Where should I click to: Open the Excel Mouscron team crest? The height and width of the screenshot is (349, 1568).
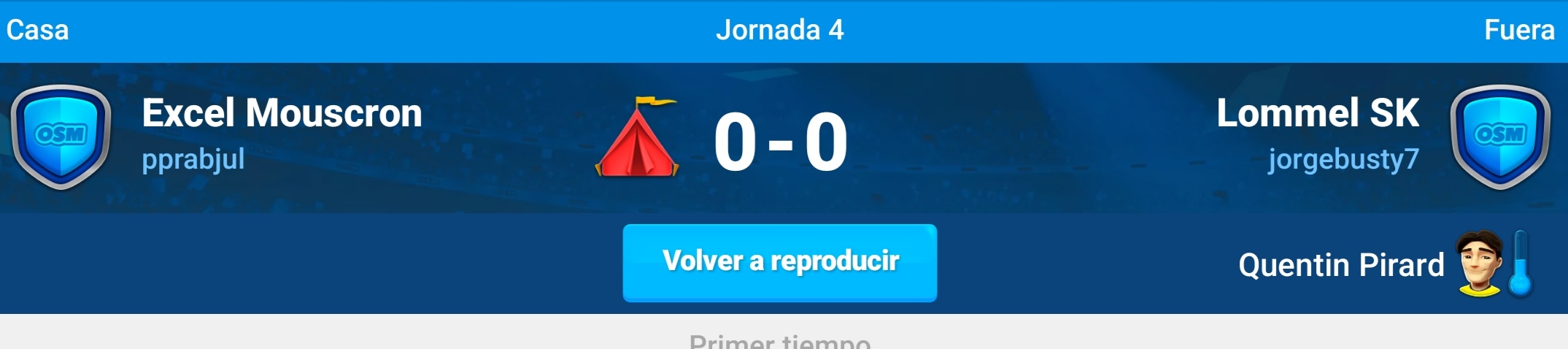pyautogui.click(x=61, y=137)
